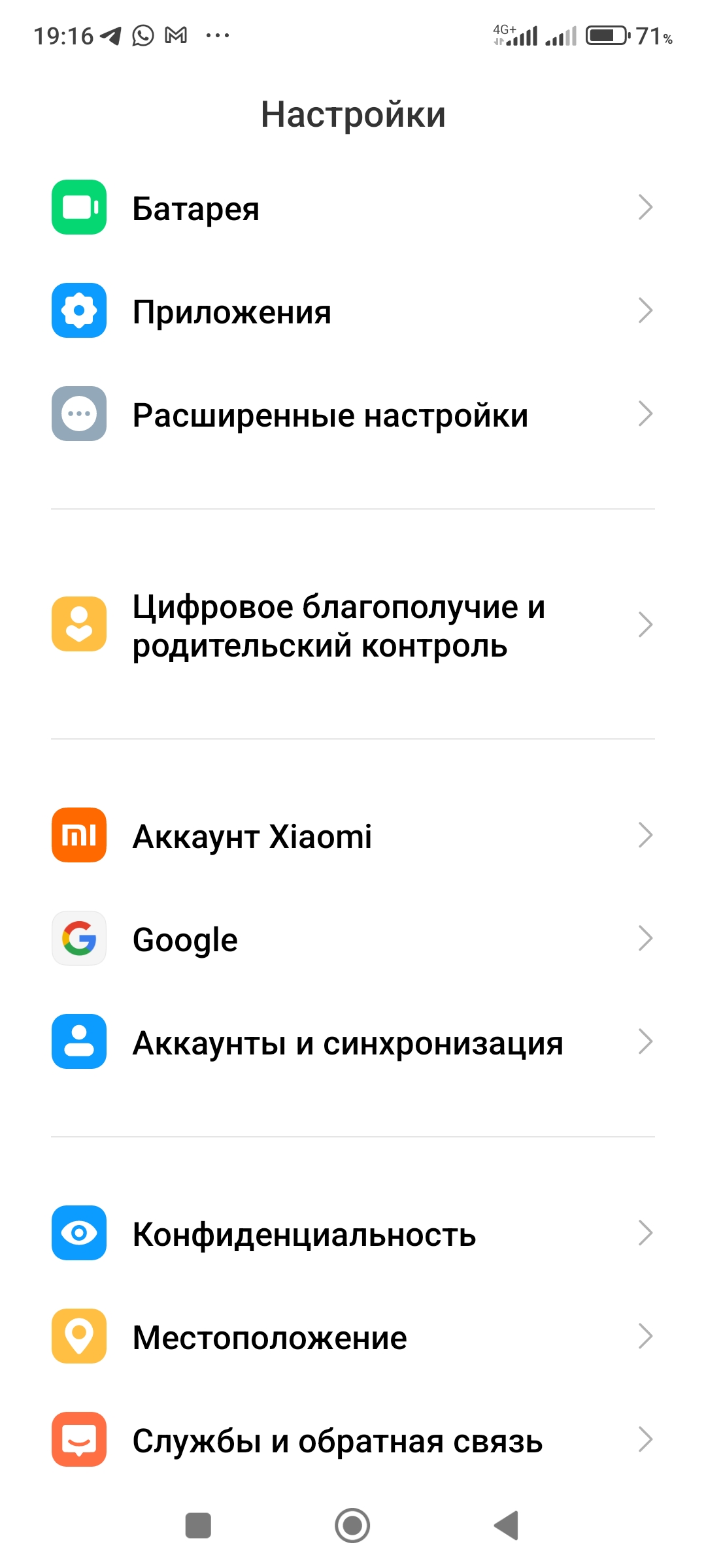Tap the system back button
706x1568 pixels.
click(507, 1526)
